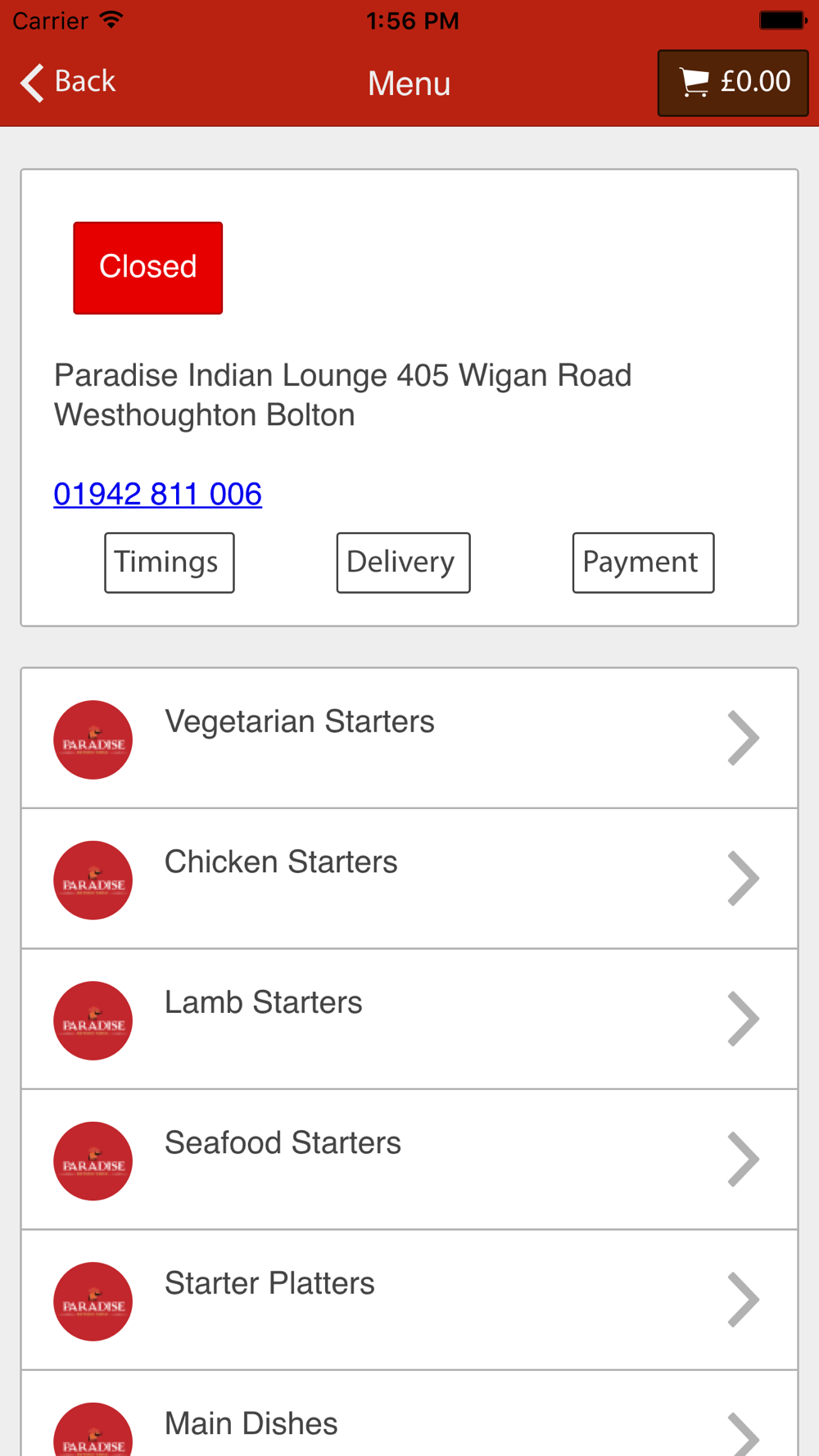Select the Lamb Starters row
The width and height of the screenshot is (819, 1456).
[409, 1020]
